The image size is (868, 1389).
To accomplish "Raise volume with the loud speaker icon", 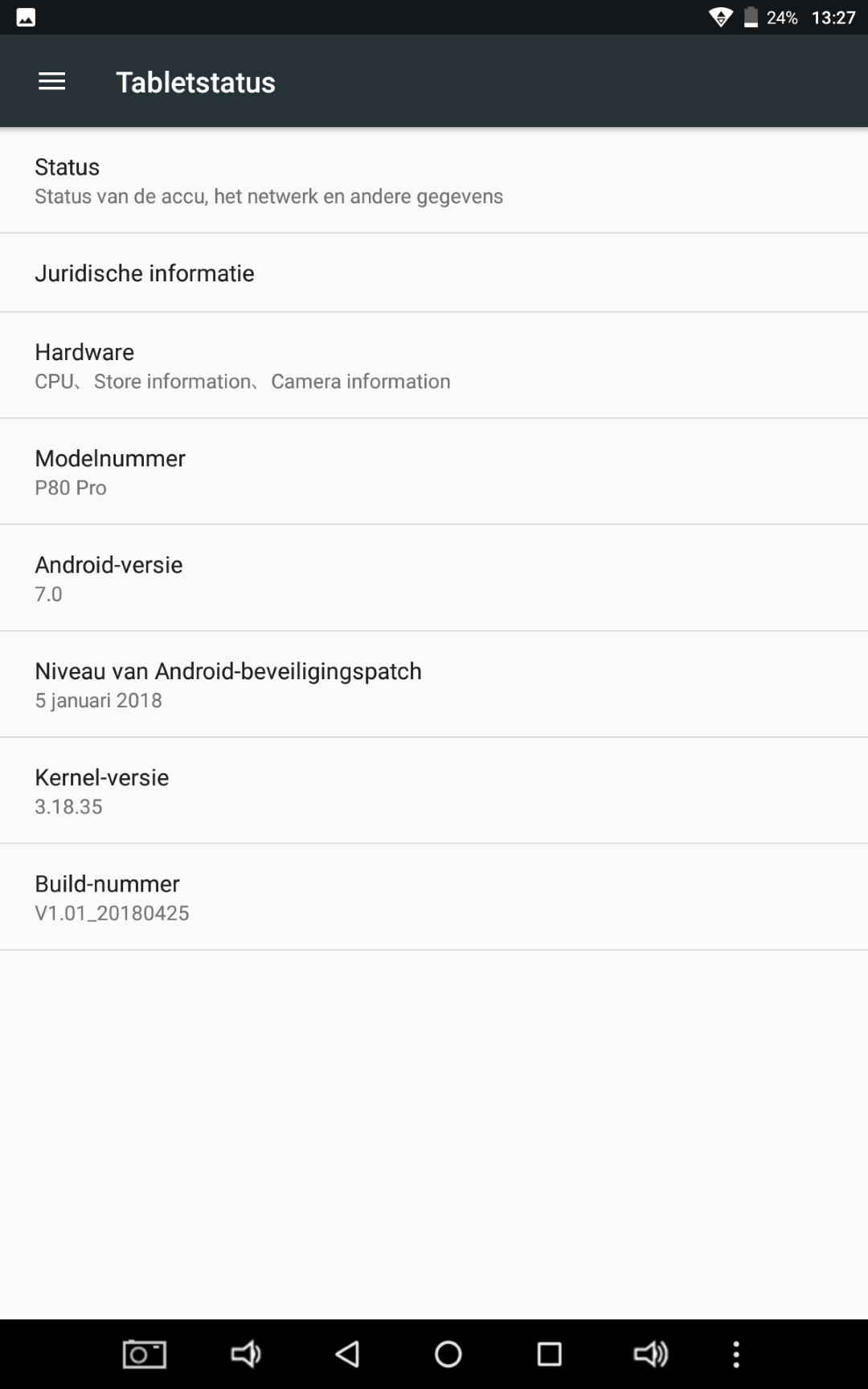I will [651, 1354].
